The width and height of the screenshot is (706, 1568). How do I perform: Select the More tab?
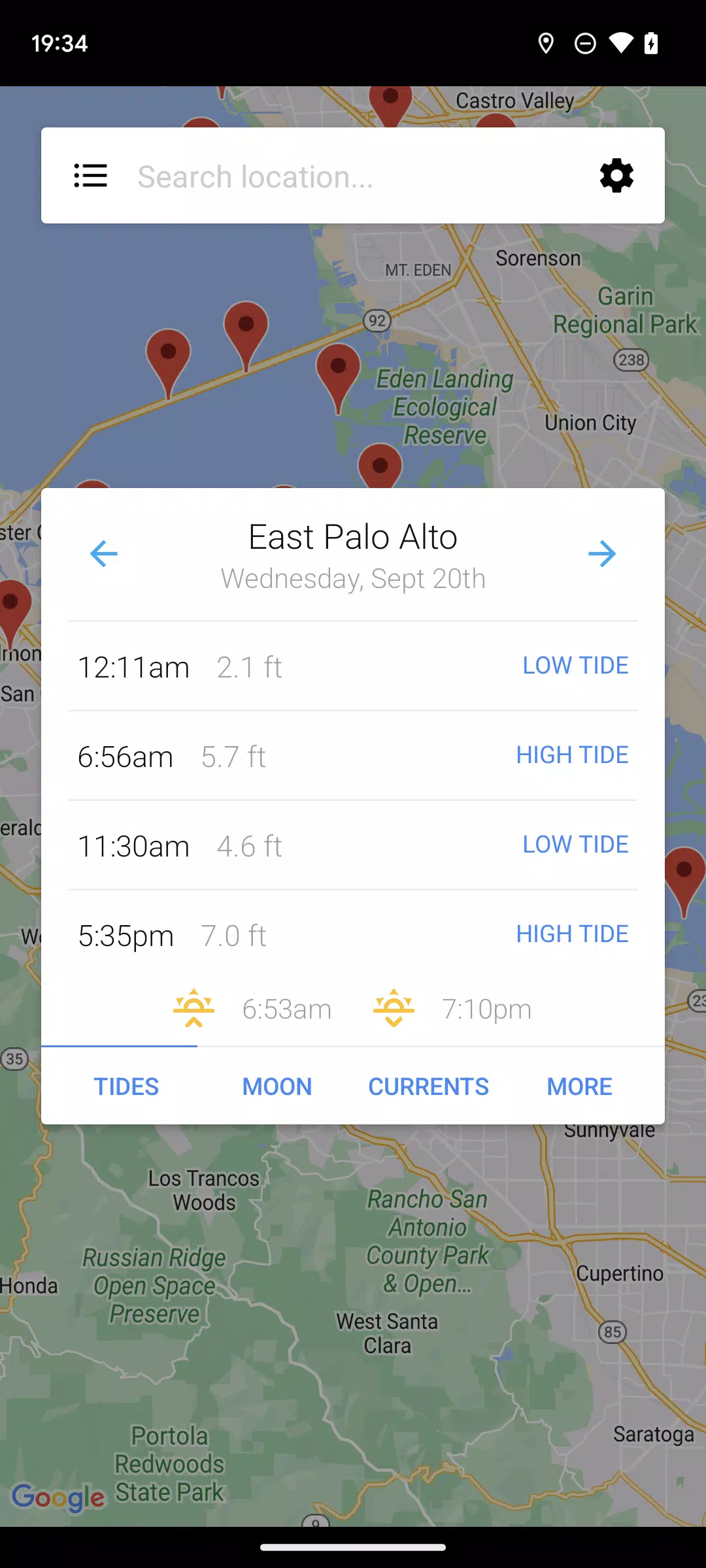[x=579, y=1086]
